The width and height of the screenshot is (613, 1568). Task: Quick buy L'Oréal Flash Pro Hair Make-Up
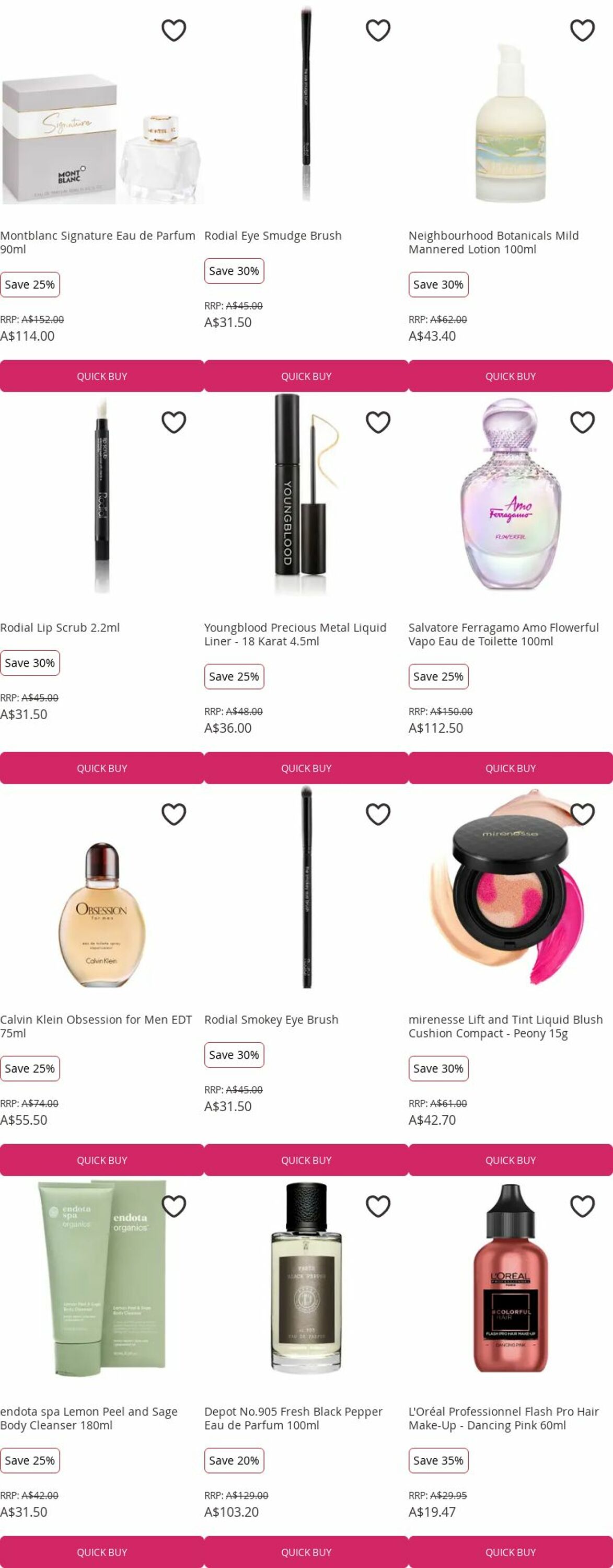pyautogui.click(x=510, y=1552)
